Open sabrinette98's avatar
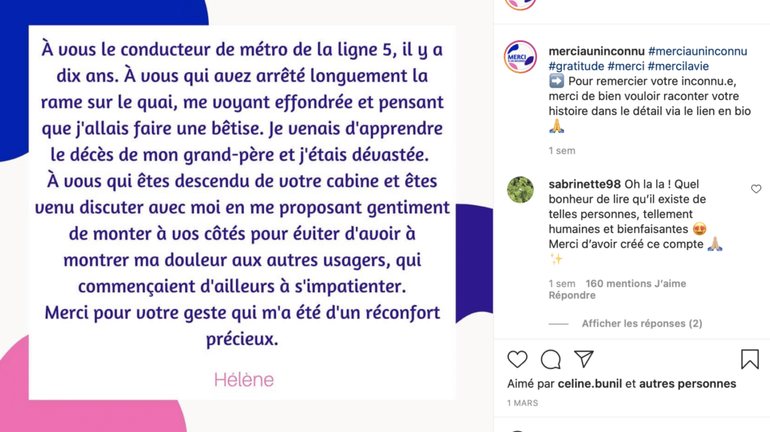The image size is (770, 432). click(520, 189)
